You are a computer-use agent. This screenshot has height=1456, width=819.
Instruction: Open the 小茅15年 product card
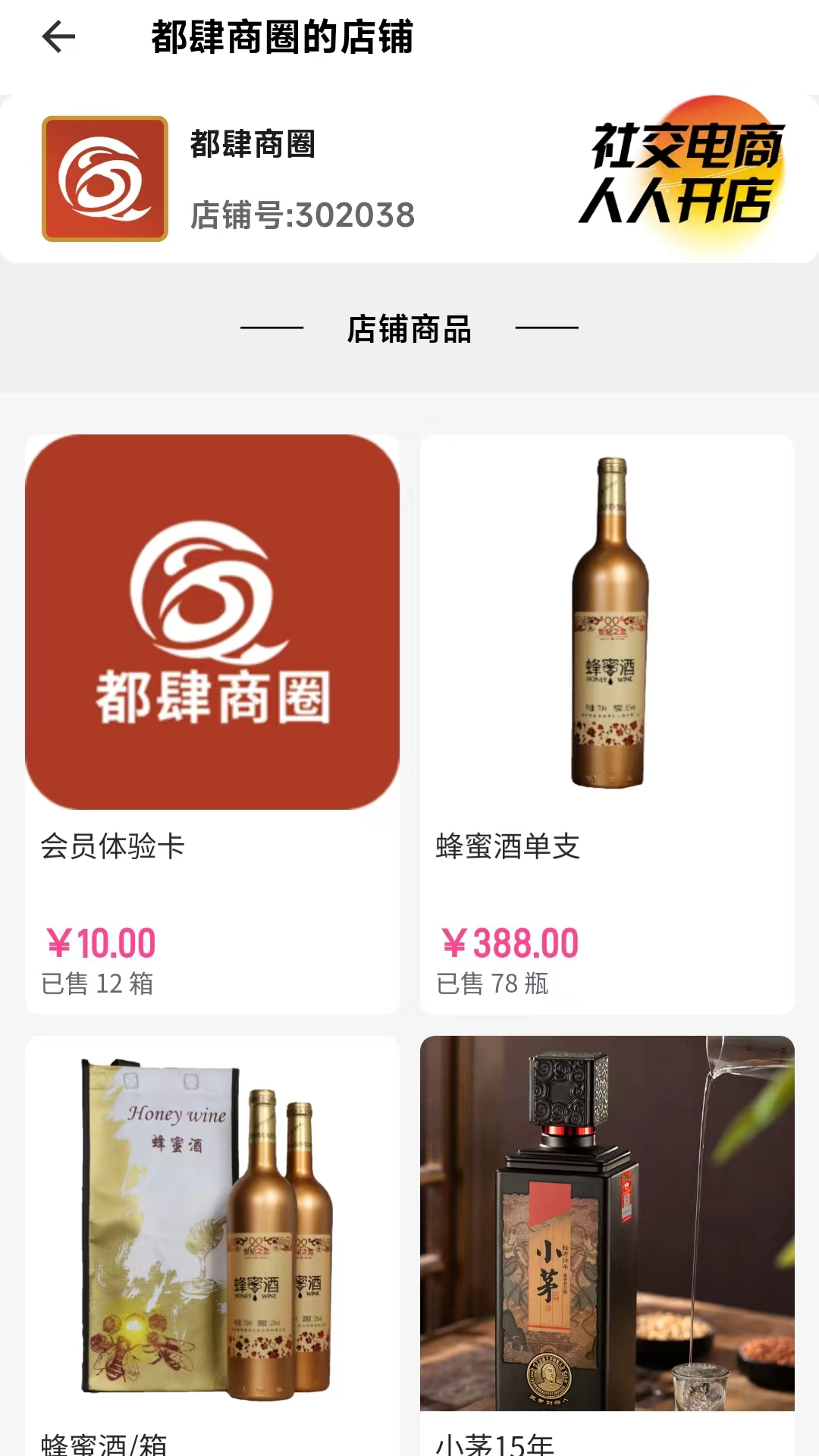(607, 1244)
